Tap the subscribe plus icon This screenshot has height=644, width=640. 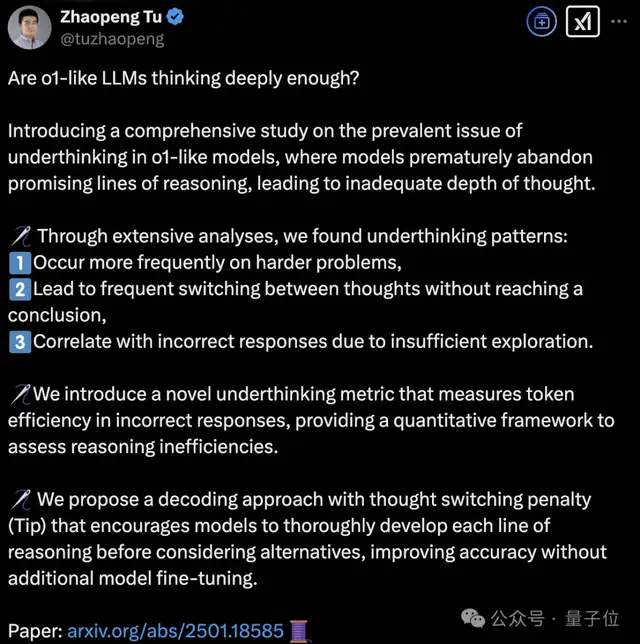click(542, 23)
